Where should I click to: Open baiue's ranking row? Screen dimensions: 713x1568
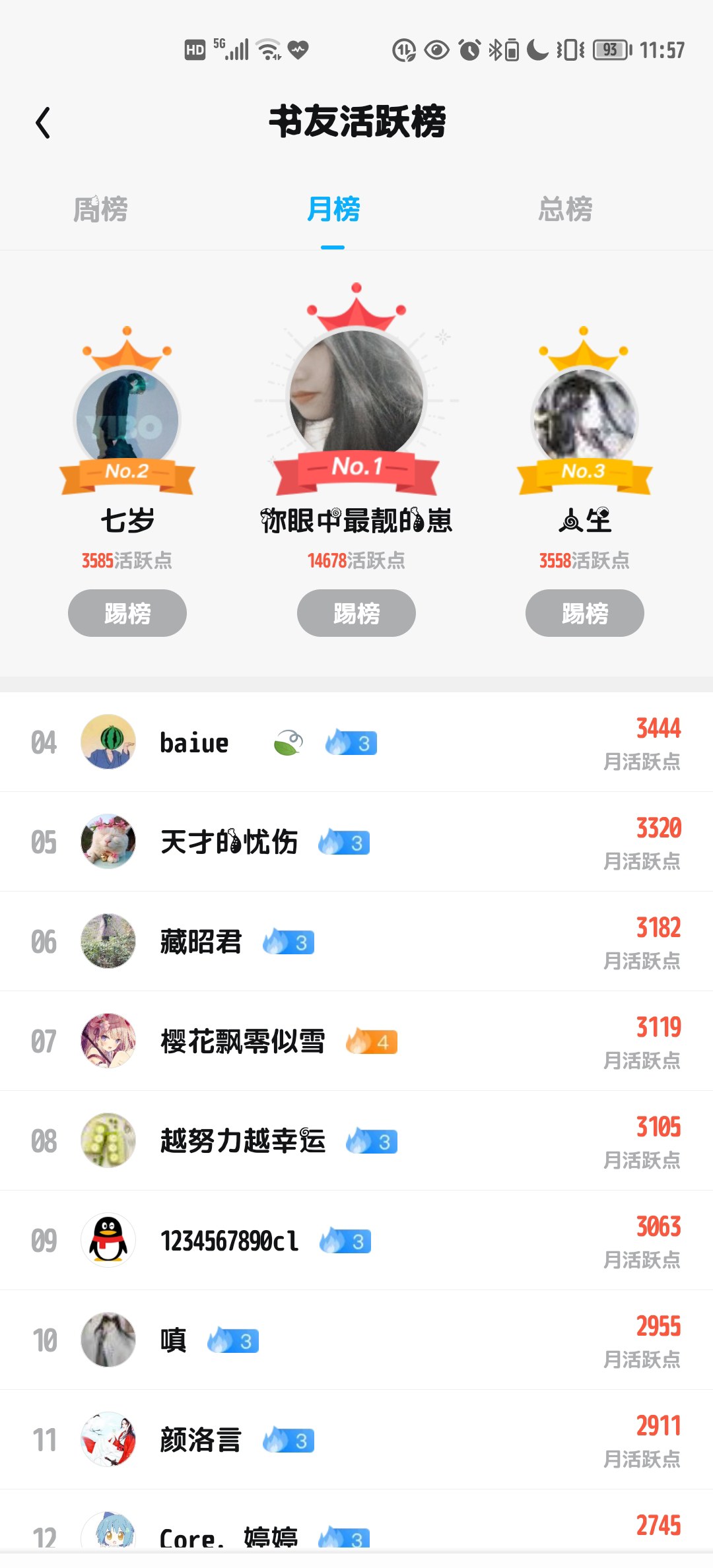[x=356, y=742]
